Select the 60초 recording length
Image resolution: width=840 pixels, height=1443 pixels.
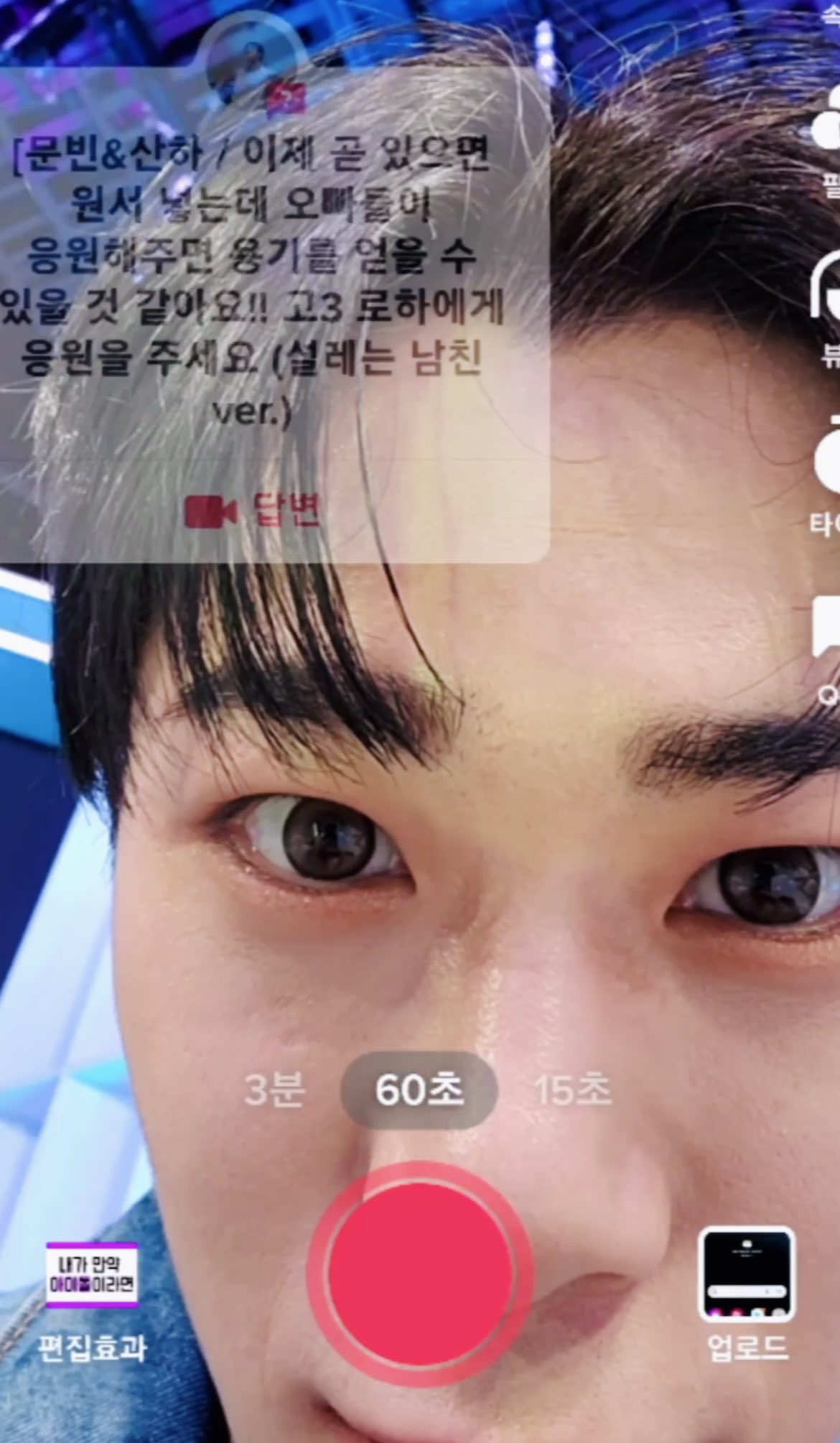[419, 1090]
